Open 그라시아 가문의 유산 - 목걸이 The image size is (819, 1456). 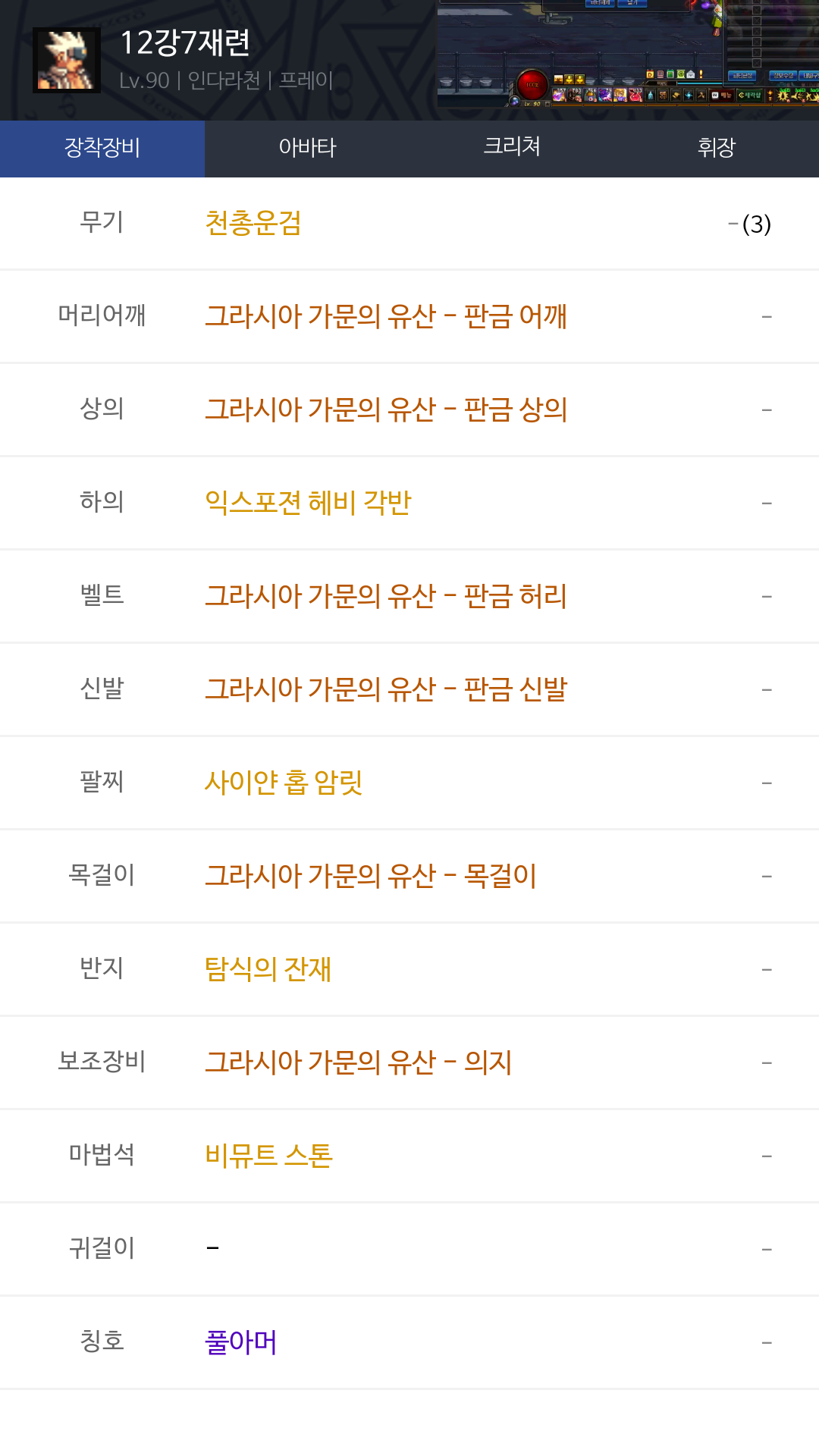[x=371, y=876]
